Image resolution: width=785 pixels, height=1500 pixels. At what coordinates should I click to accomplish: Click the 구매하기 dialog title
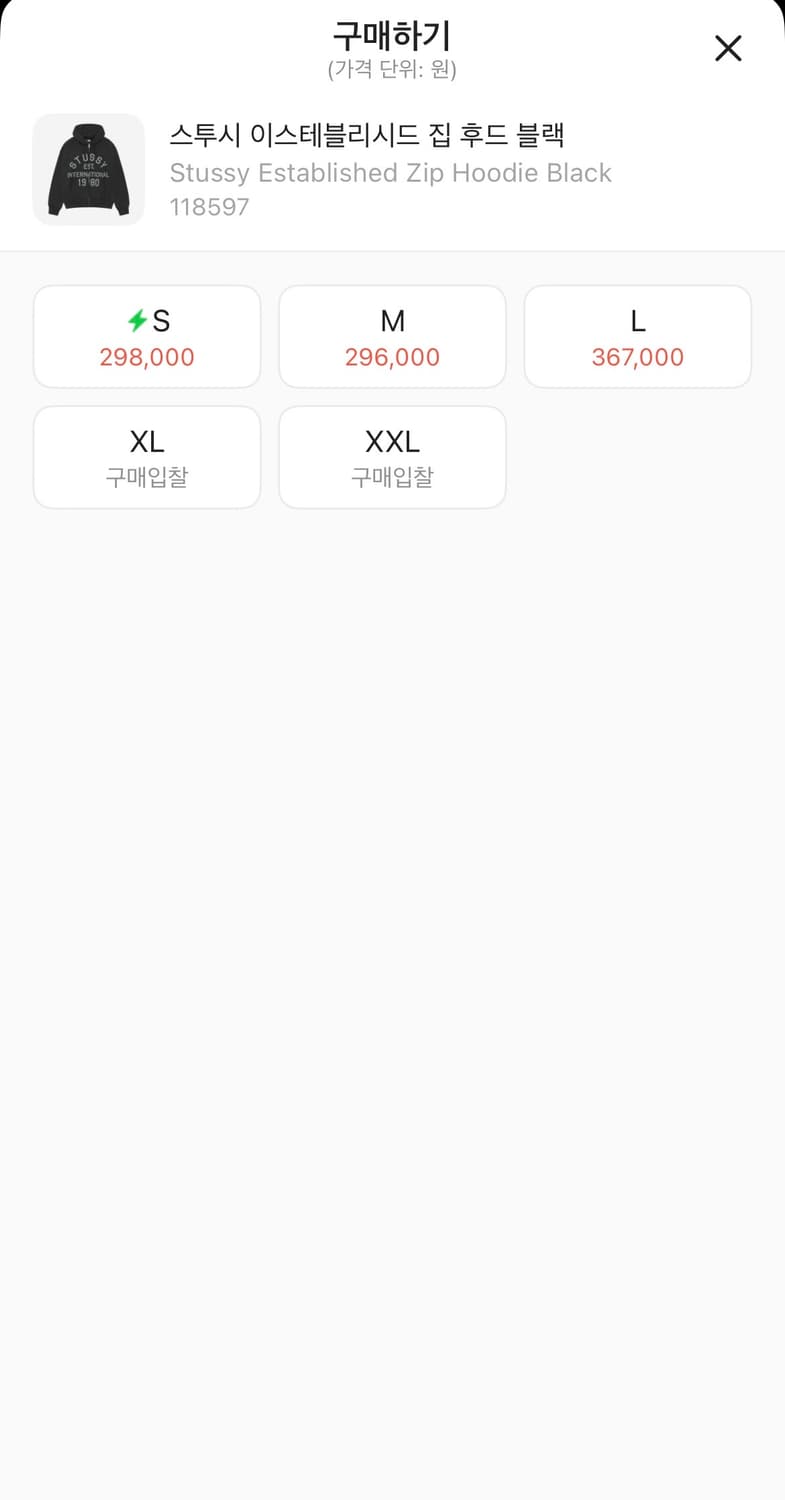click(x=392, y=34)
